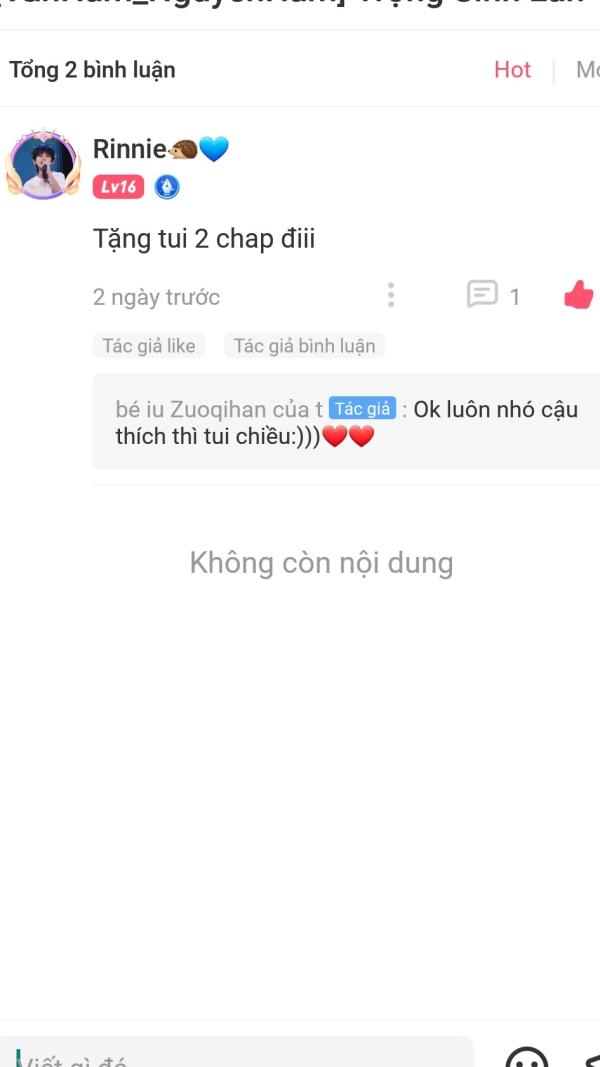Open the emoji picker beside the input

[x=527, y=1057]
